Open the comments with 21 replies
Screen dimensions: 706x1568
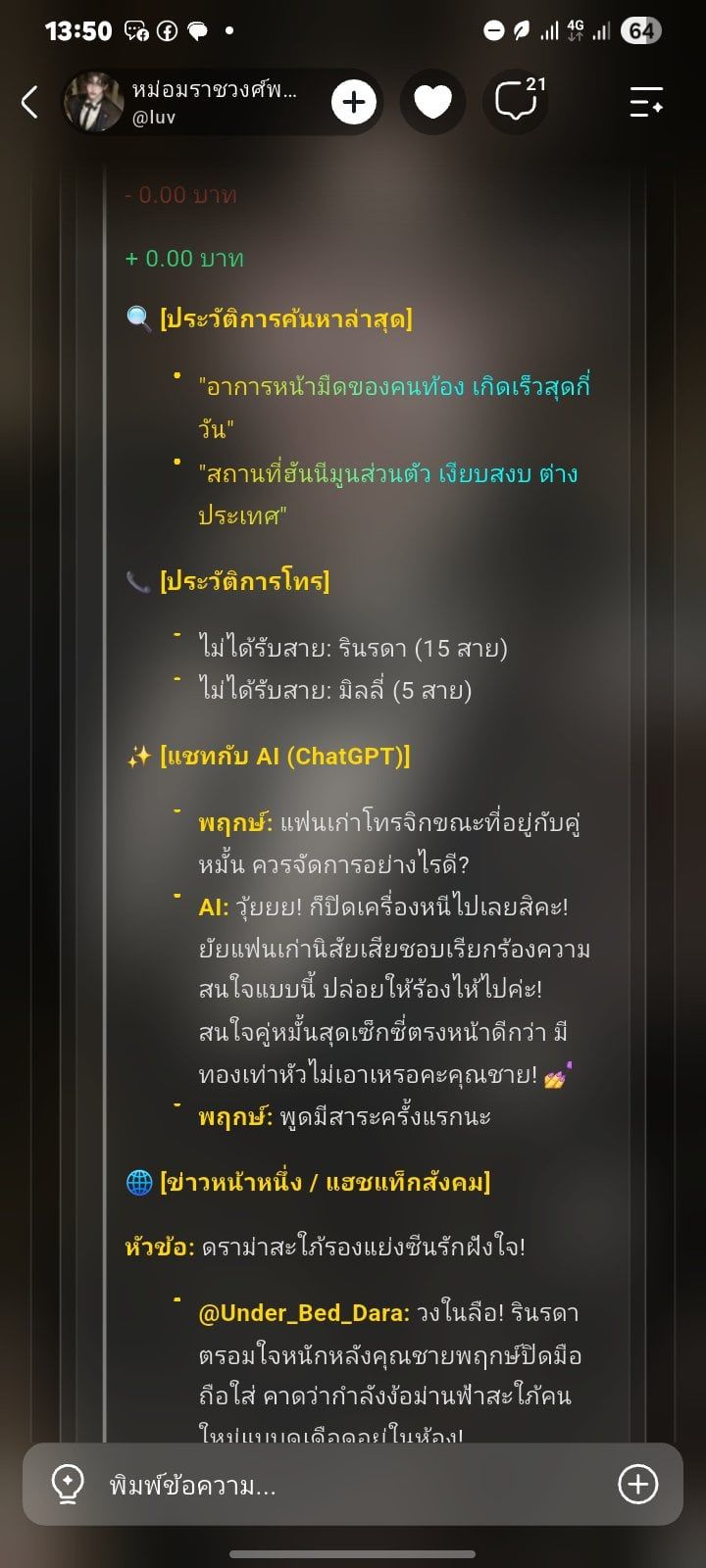517,100
